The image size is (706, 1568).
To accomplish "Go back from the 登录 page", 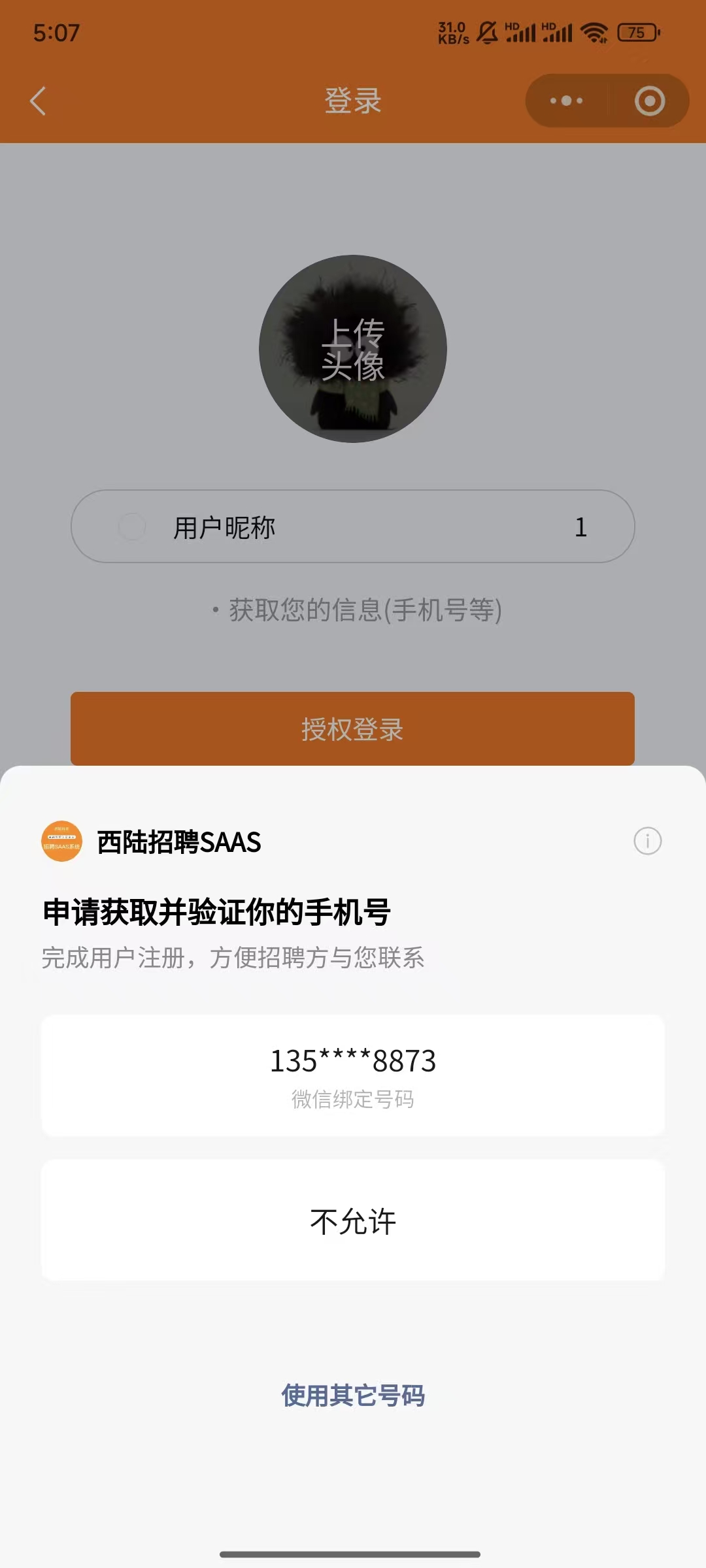I will tap(38, 101).
